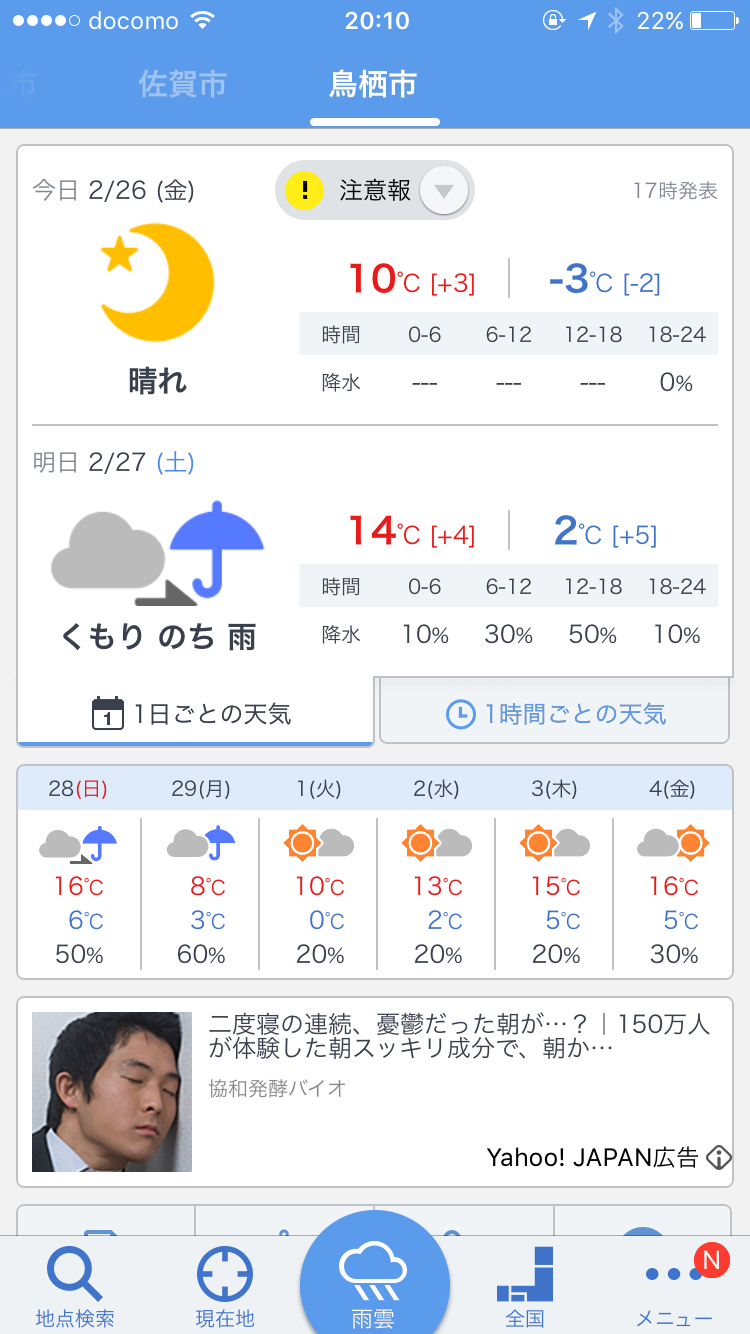This screenshot has height=1334, width=750.
Task: View the 全国 nationwide weather
Action: tap(525, 1287)
